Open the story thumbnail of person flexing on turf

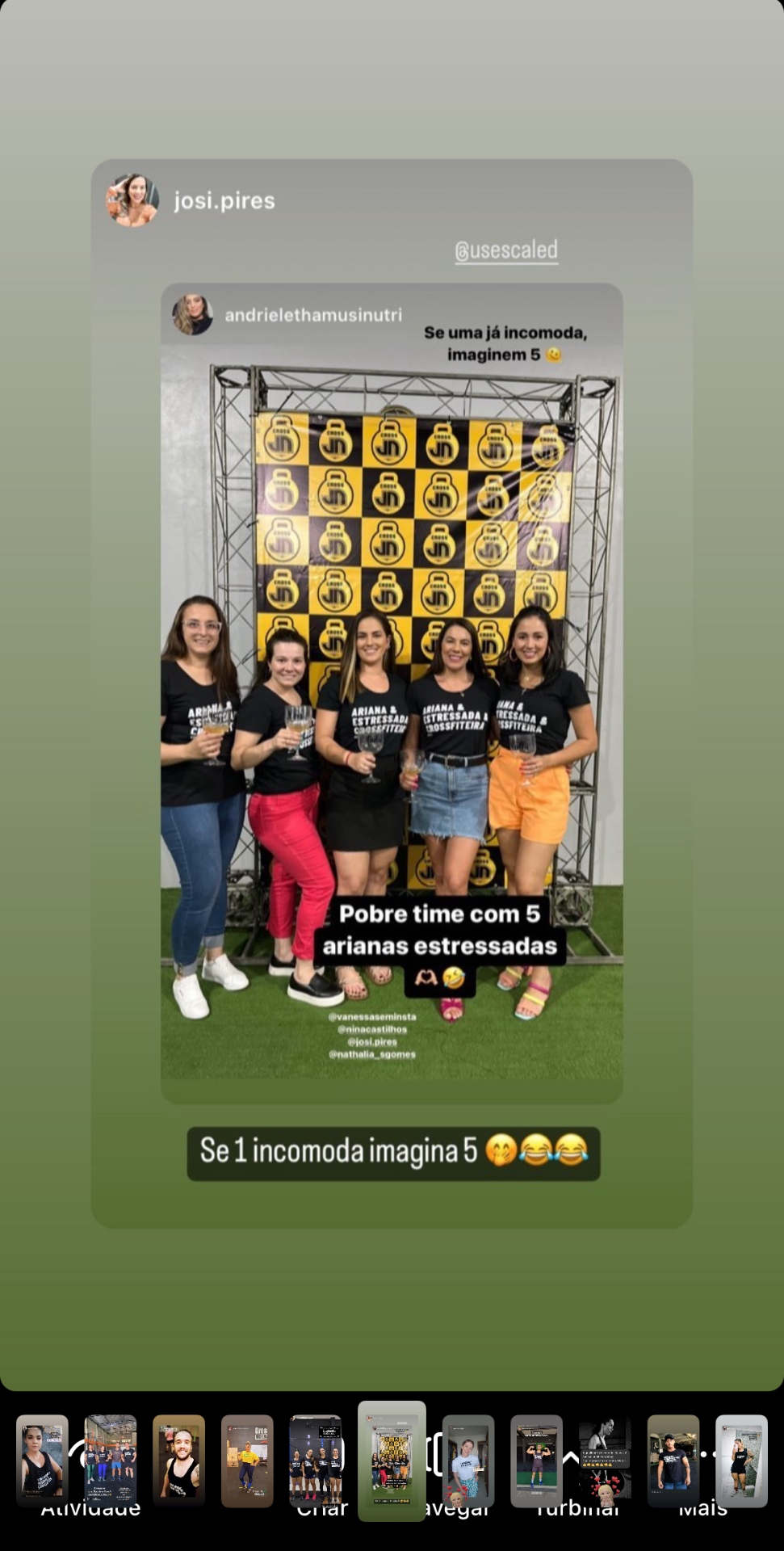536,1461
